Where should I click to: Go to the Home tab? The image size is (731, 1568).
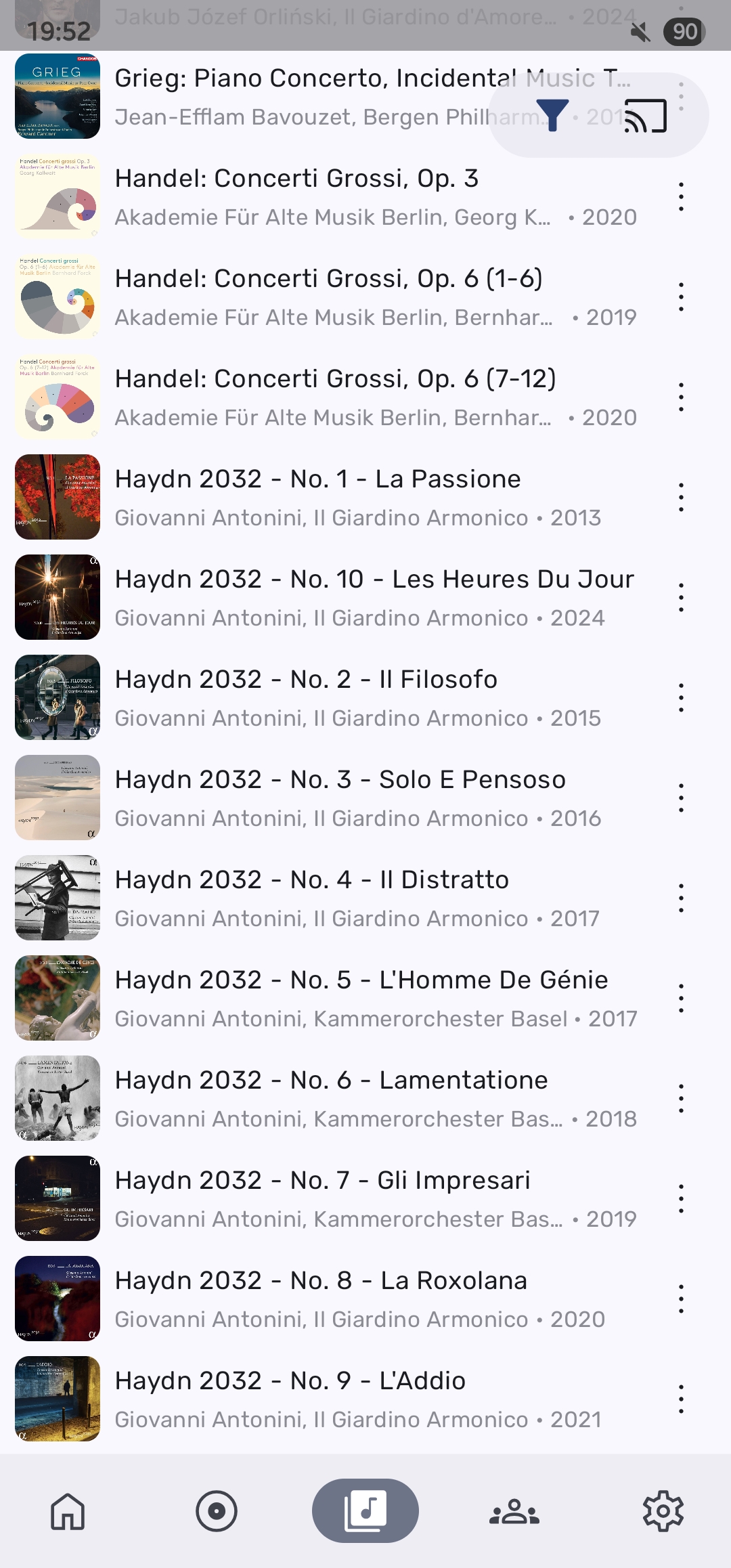pyautogui.click(x=68, y=1511)
